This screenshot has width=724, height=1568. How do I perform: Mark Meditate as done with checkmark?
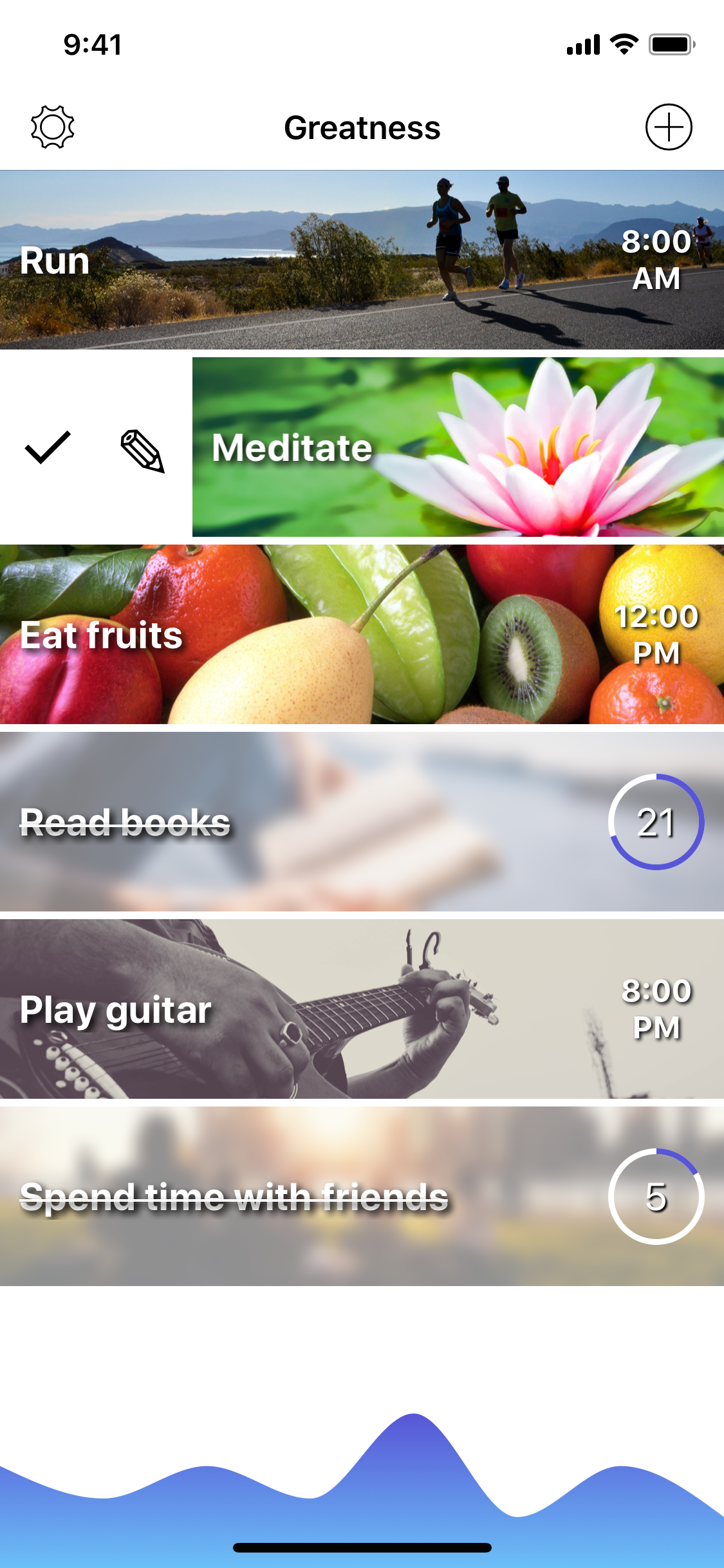[48, 447]
